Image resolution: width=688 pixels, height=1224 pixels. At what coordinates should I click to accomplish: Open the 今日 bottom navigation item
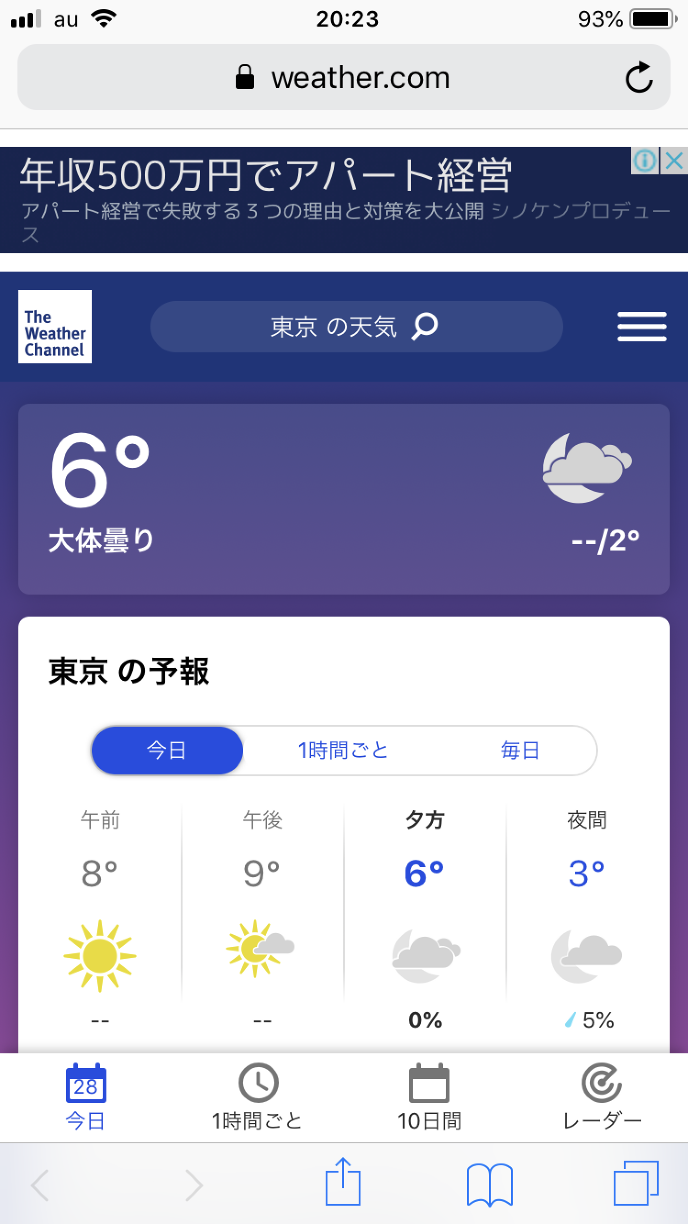click(86, 1097)
